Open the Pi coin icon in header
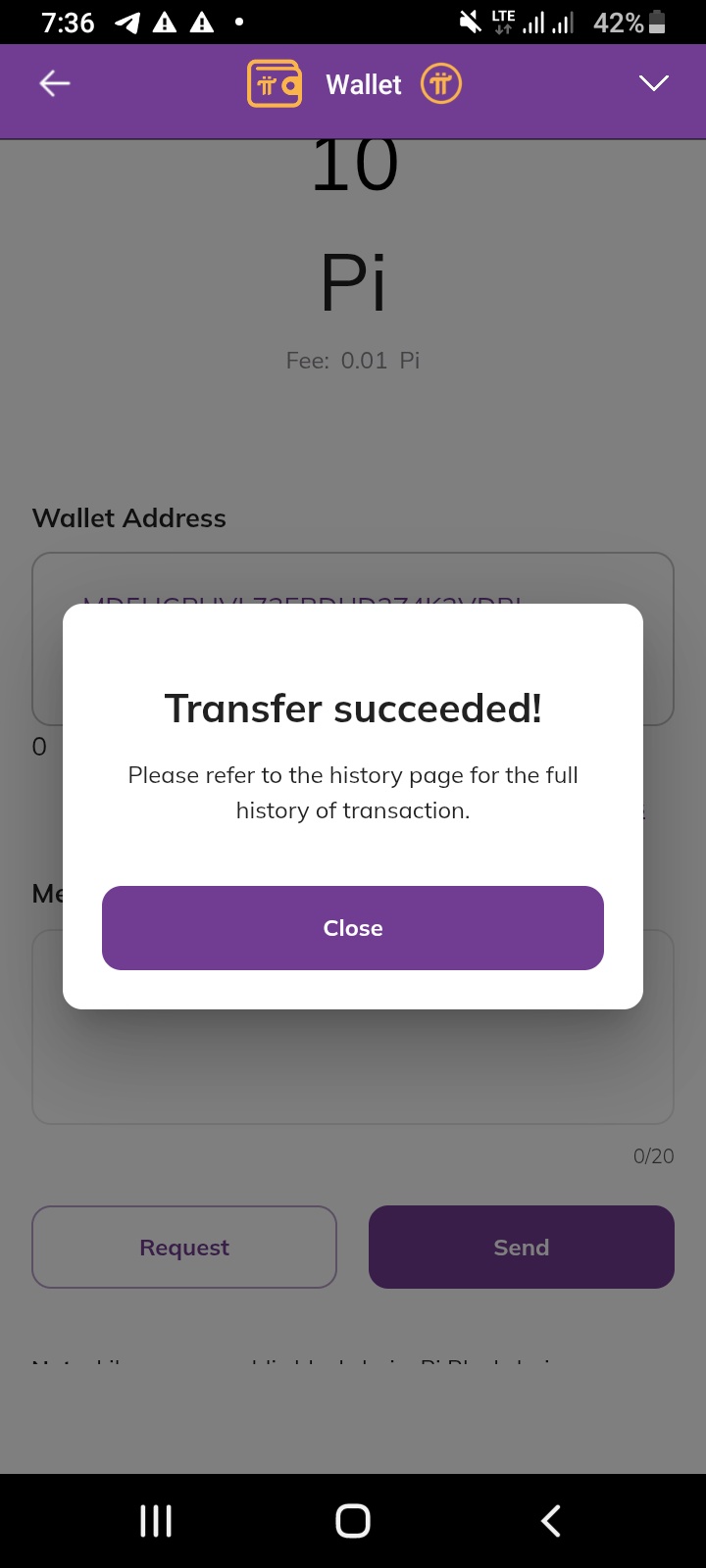Screen dimensions: 706x1568 tap(441, 84)
